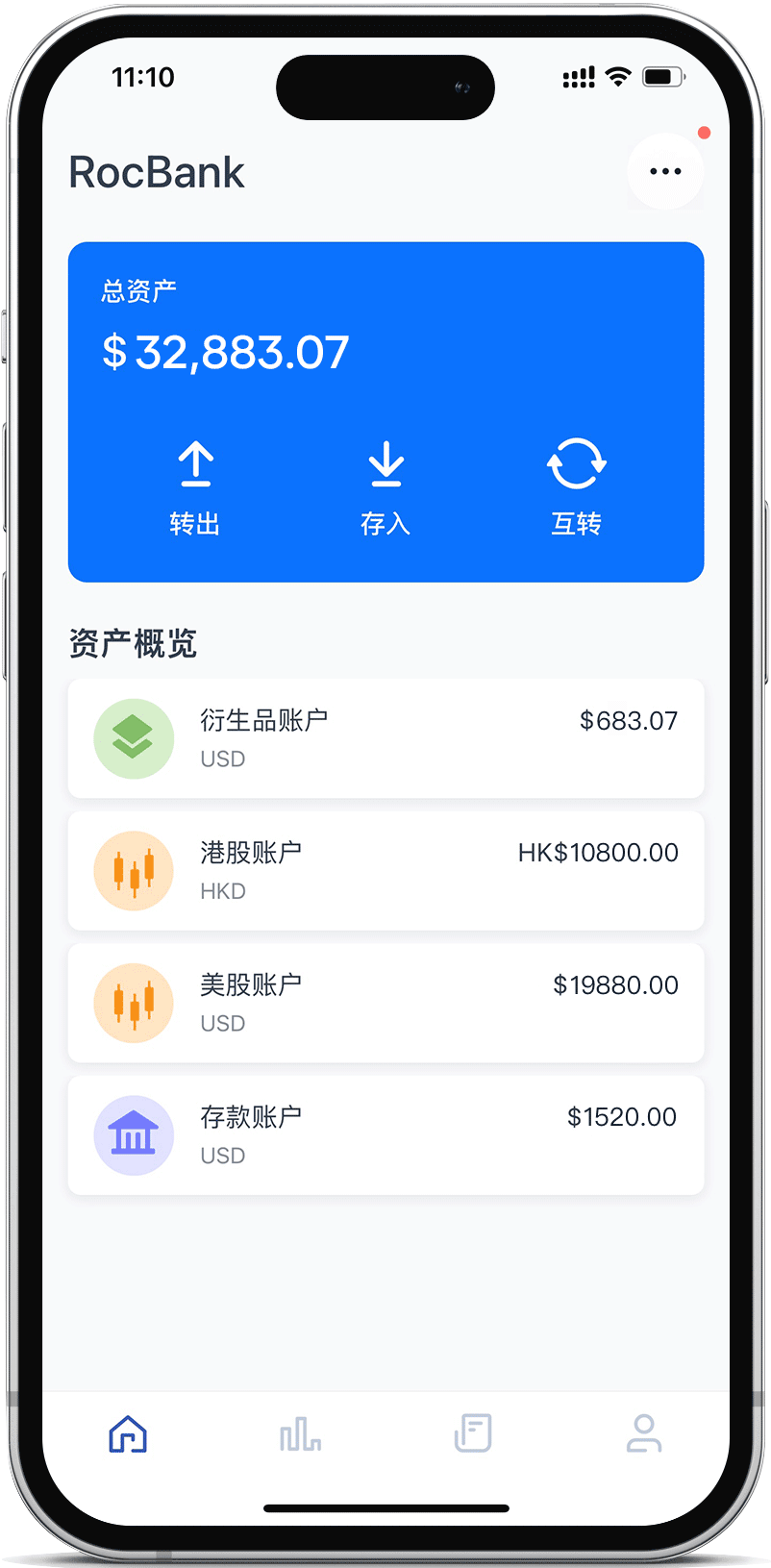This screenshot has height=1568, width=771.
Task: Open the document orders tab
Action: 472,1433
